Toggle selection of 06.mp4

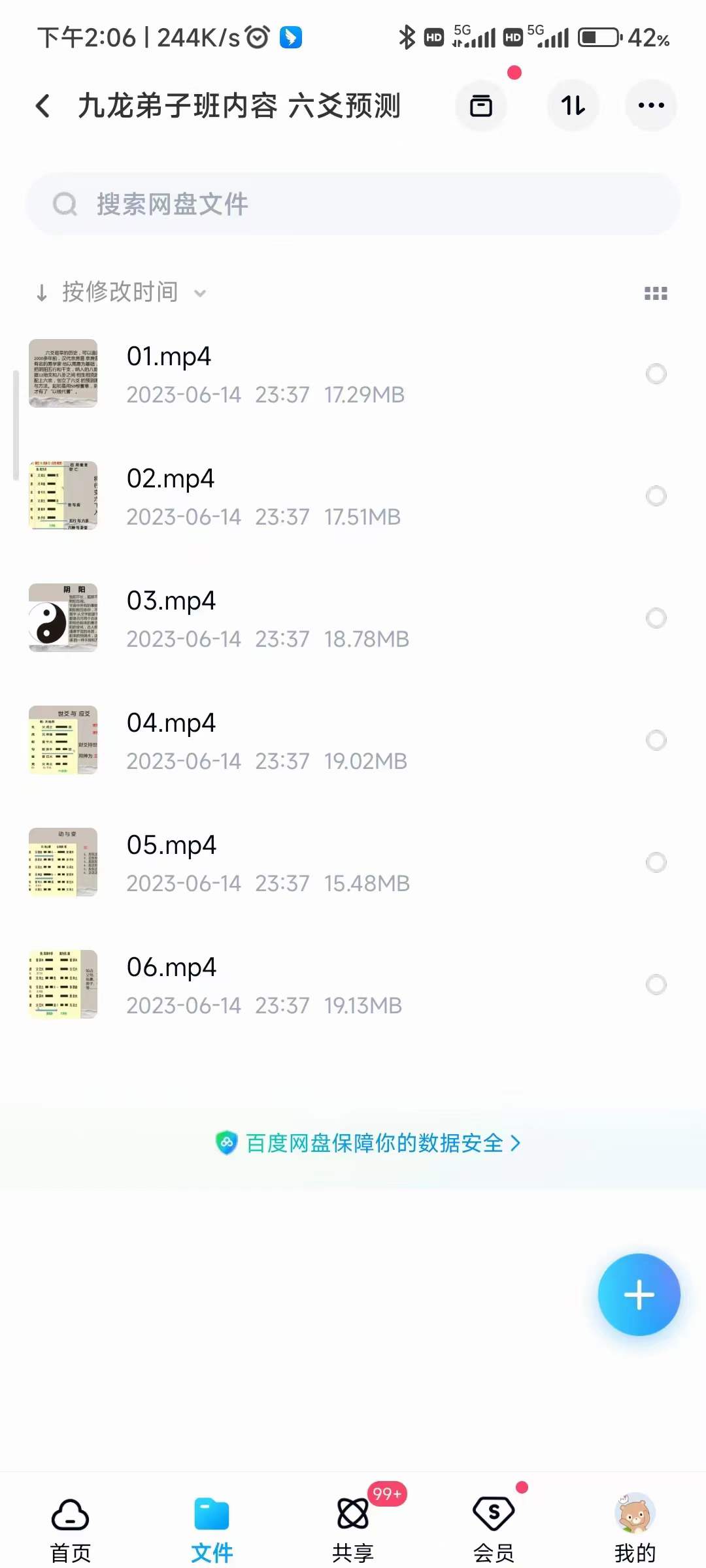click(656, 985)
